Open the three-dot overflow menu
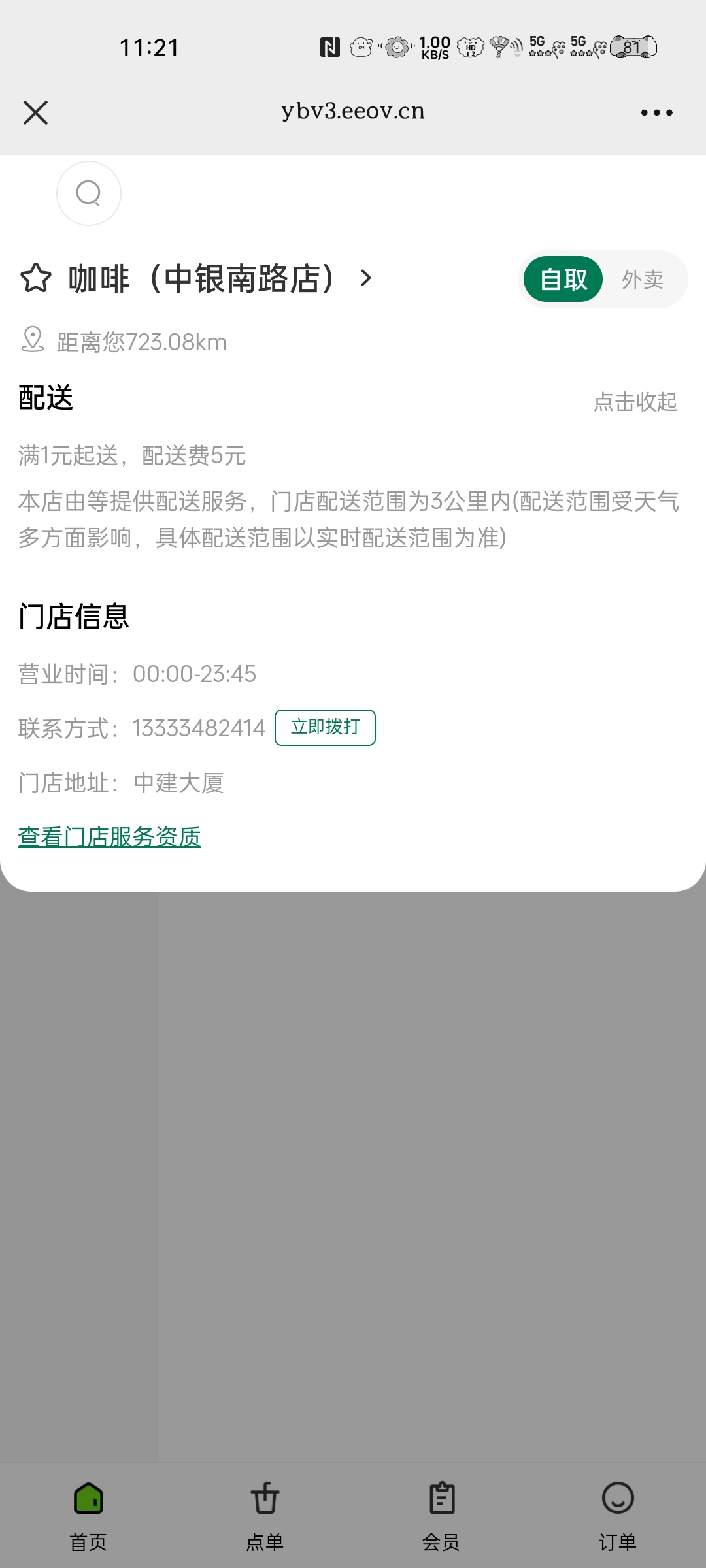This screenshot has width=706, height=1568. click(x=656, y=112)
